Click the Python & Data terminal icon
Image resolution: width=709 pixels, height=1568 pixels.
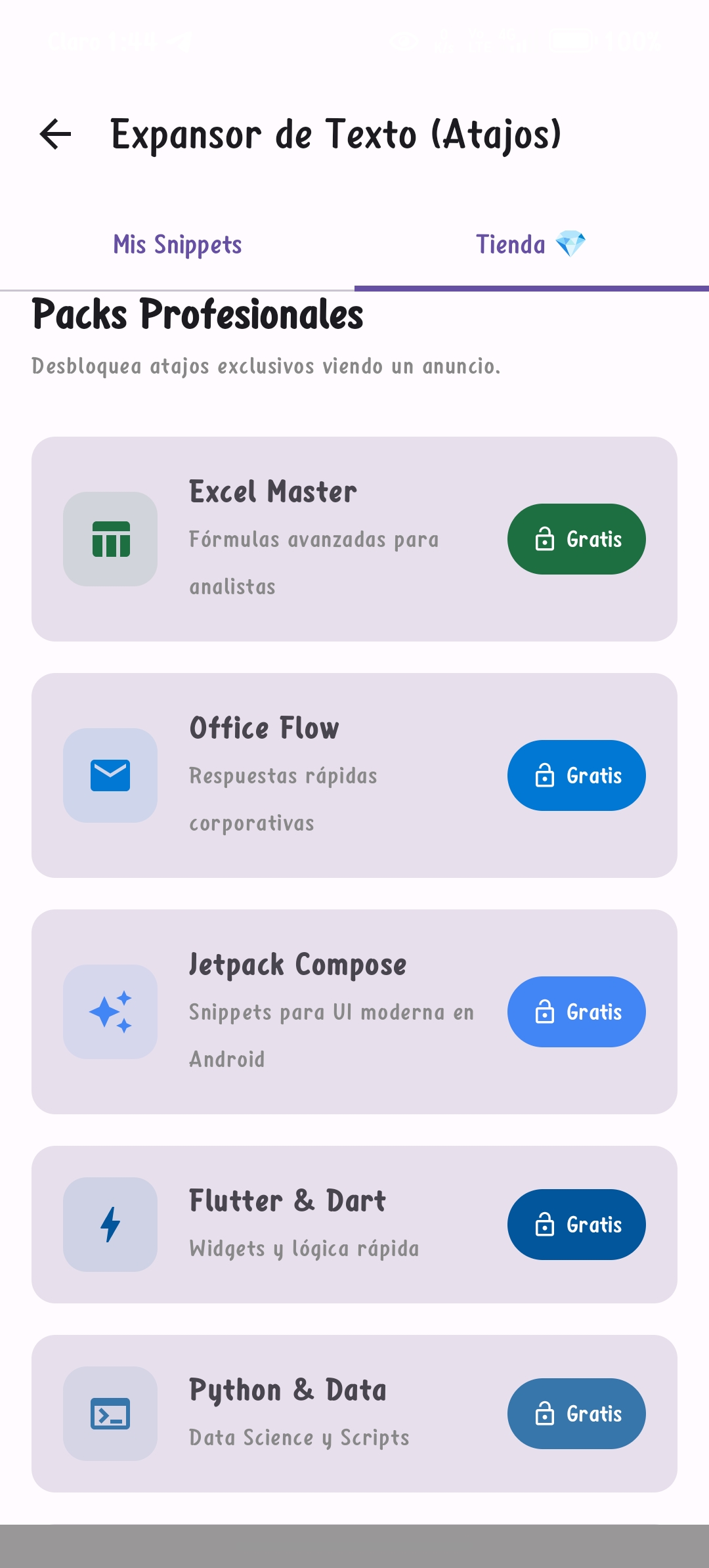[x=110, y=1414]
